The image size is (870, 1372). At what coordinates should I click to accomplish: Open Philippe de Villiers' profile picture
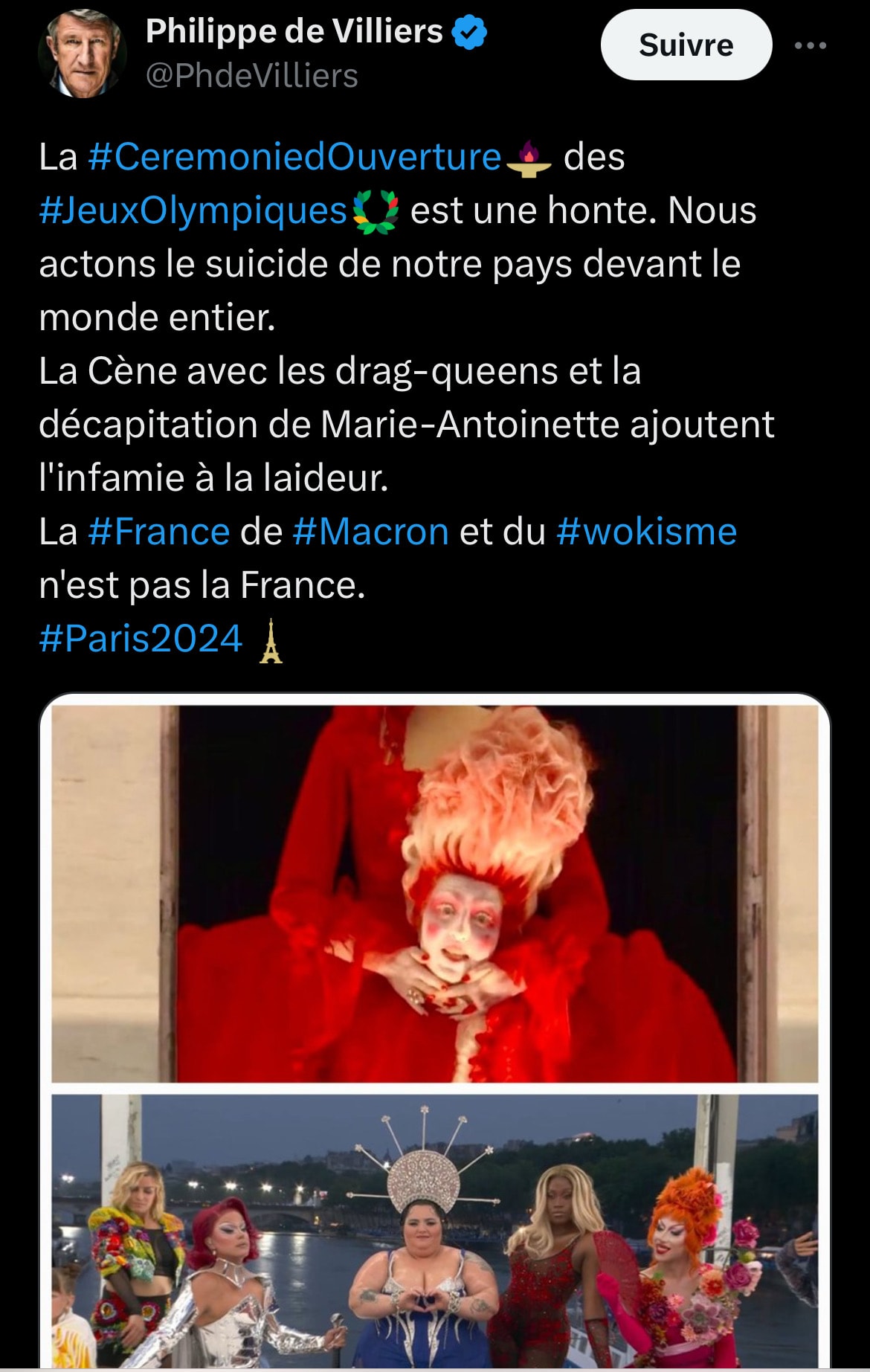pos(82,54)
